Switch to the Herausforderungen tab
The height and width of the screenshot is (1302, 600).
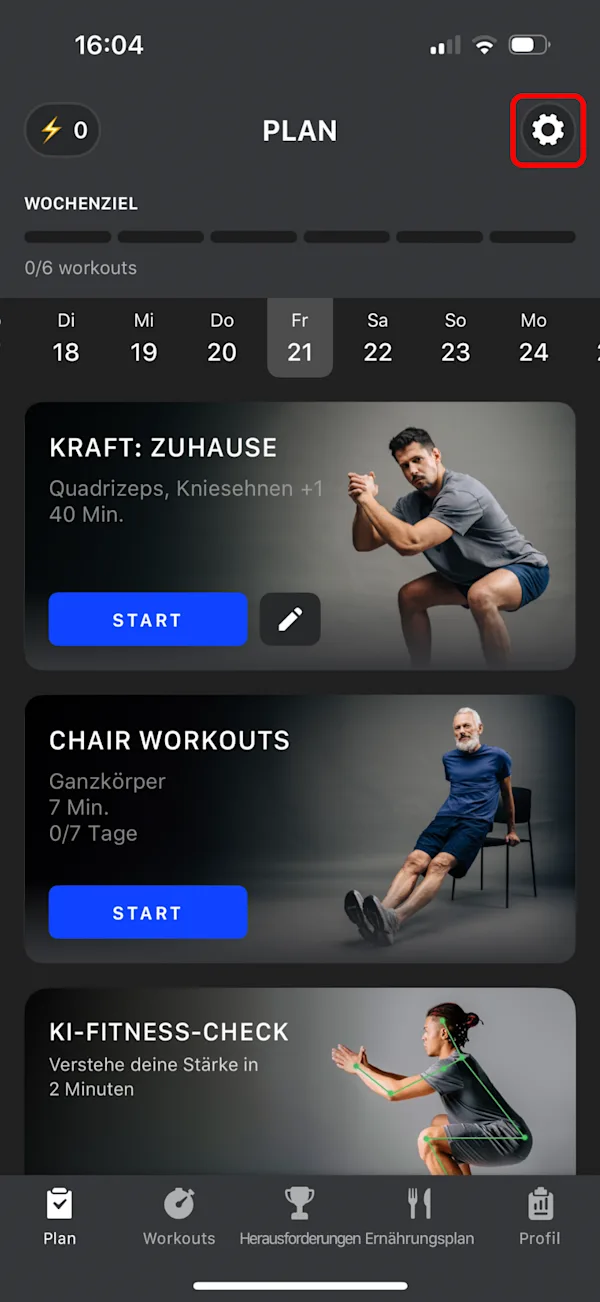click(x=300, y=1217)
